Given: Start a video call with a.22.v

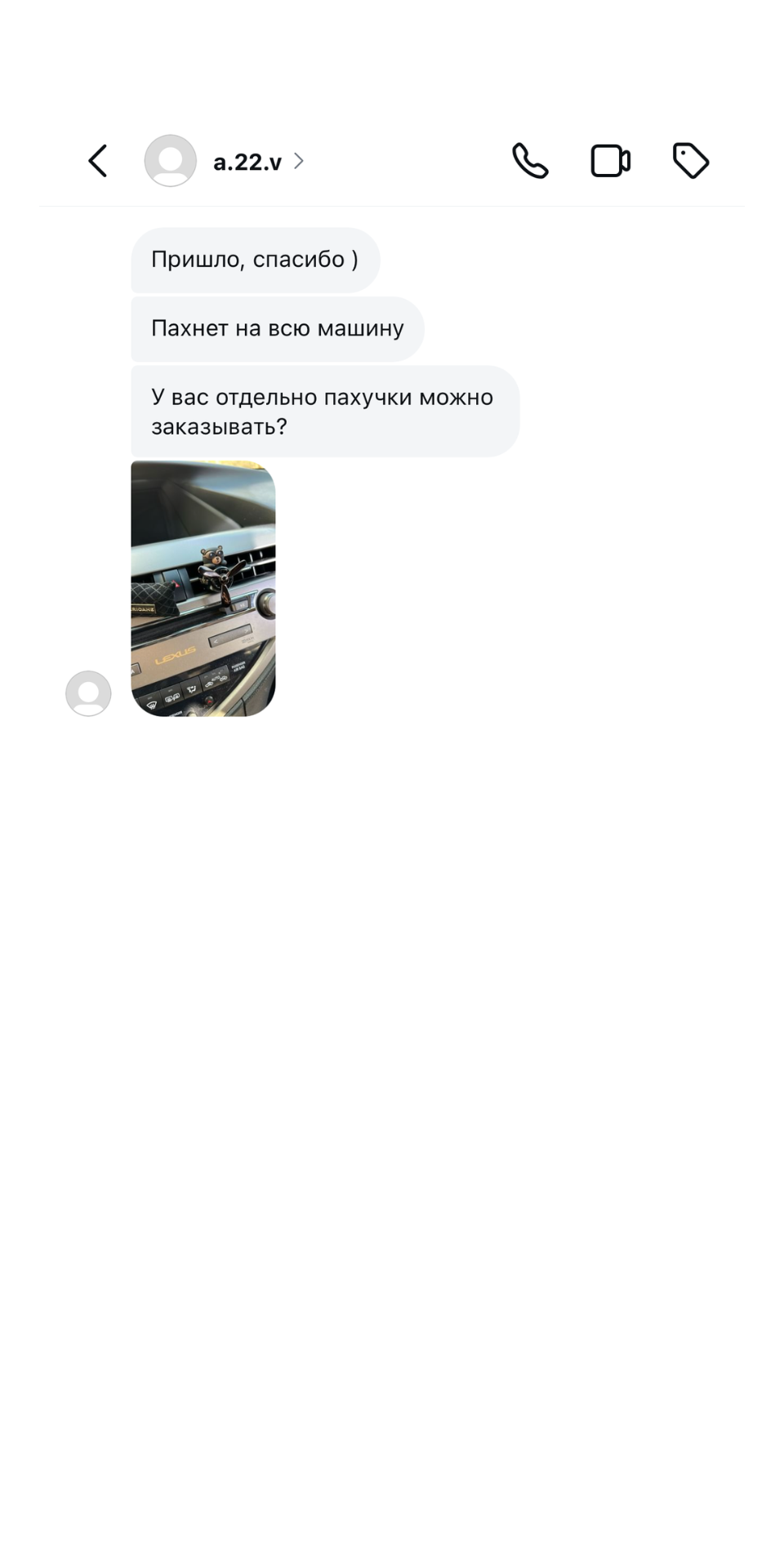Looking at the screenshot, I should point(610,161).
